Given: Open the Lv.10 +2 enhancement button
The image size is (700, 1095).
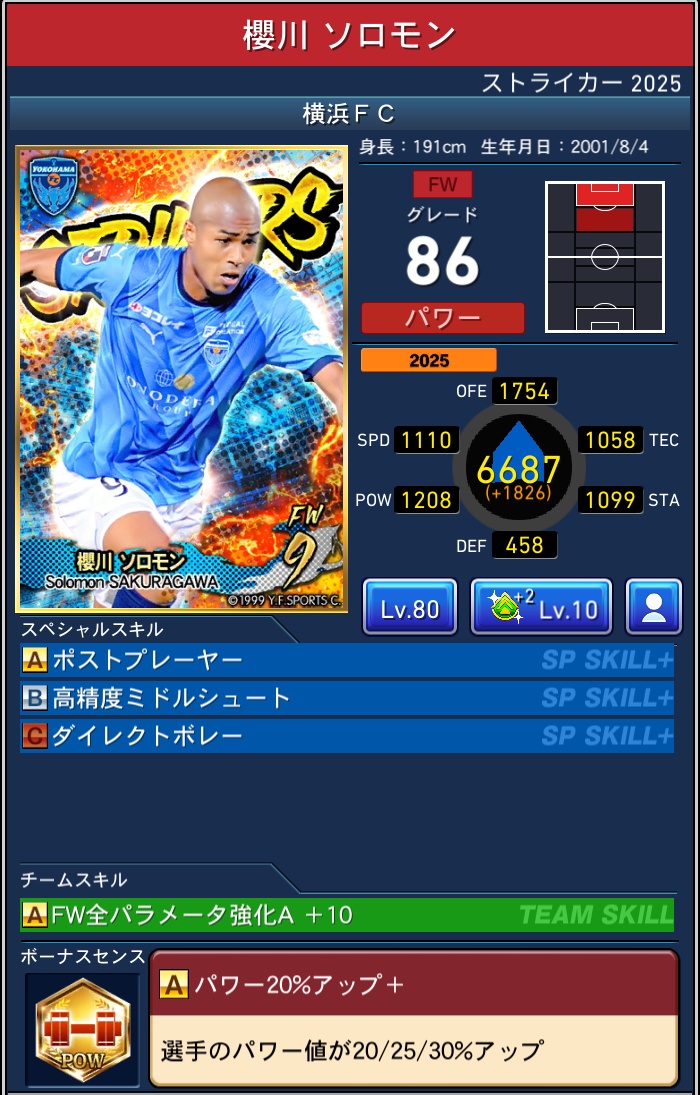Looking at the screenshot, I should coord(541,607).
